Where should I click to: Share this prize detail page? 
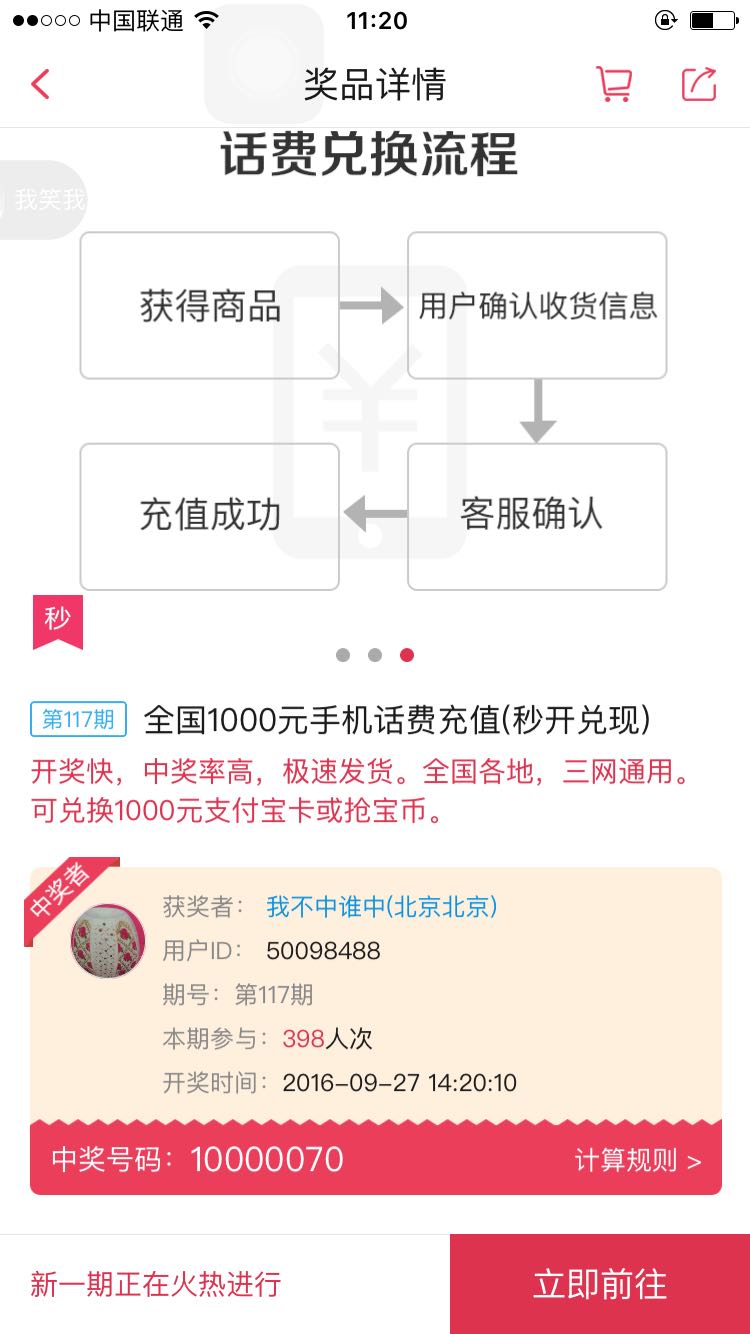pos(699,84)
